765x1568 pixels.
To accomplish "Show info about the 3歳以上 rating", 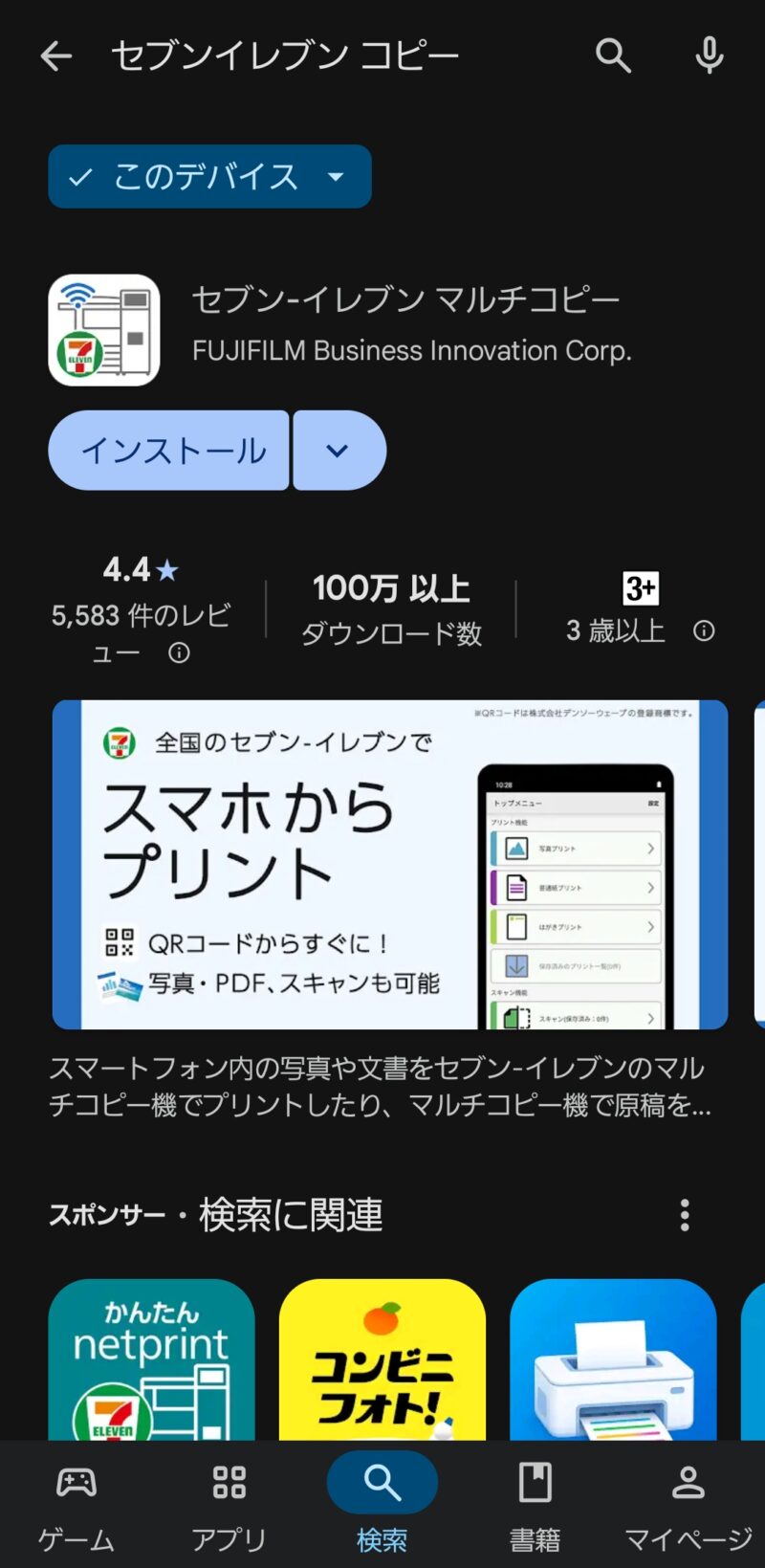I will click(704, 630).
